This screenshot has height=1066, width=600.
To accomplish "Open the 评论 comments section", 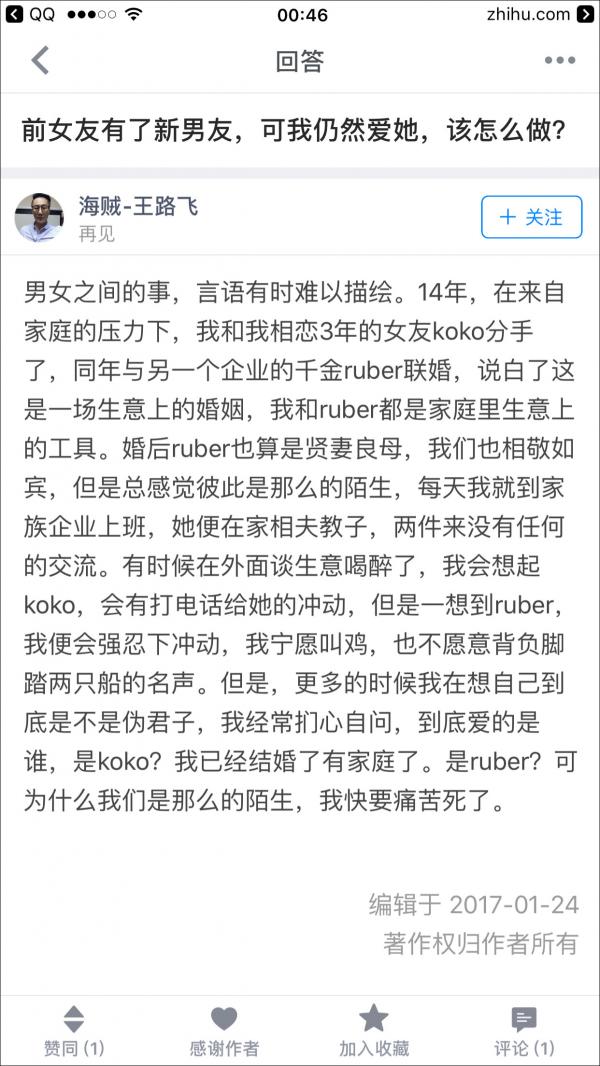I will tap(524, 1030).
